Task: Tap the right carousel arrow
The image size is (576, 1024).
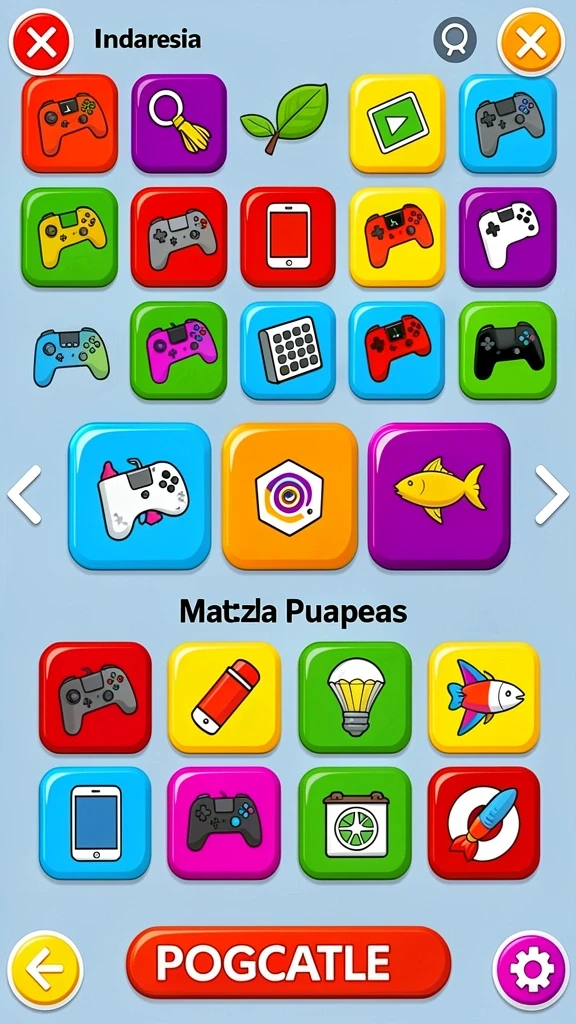Action: pos(551,494)
